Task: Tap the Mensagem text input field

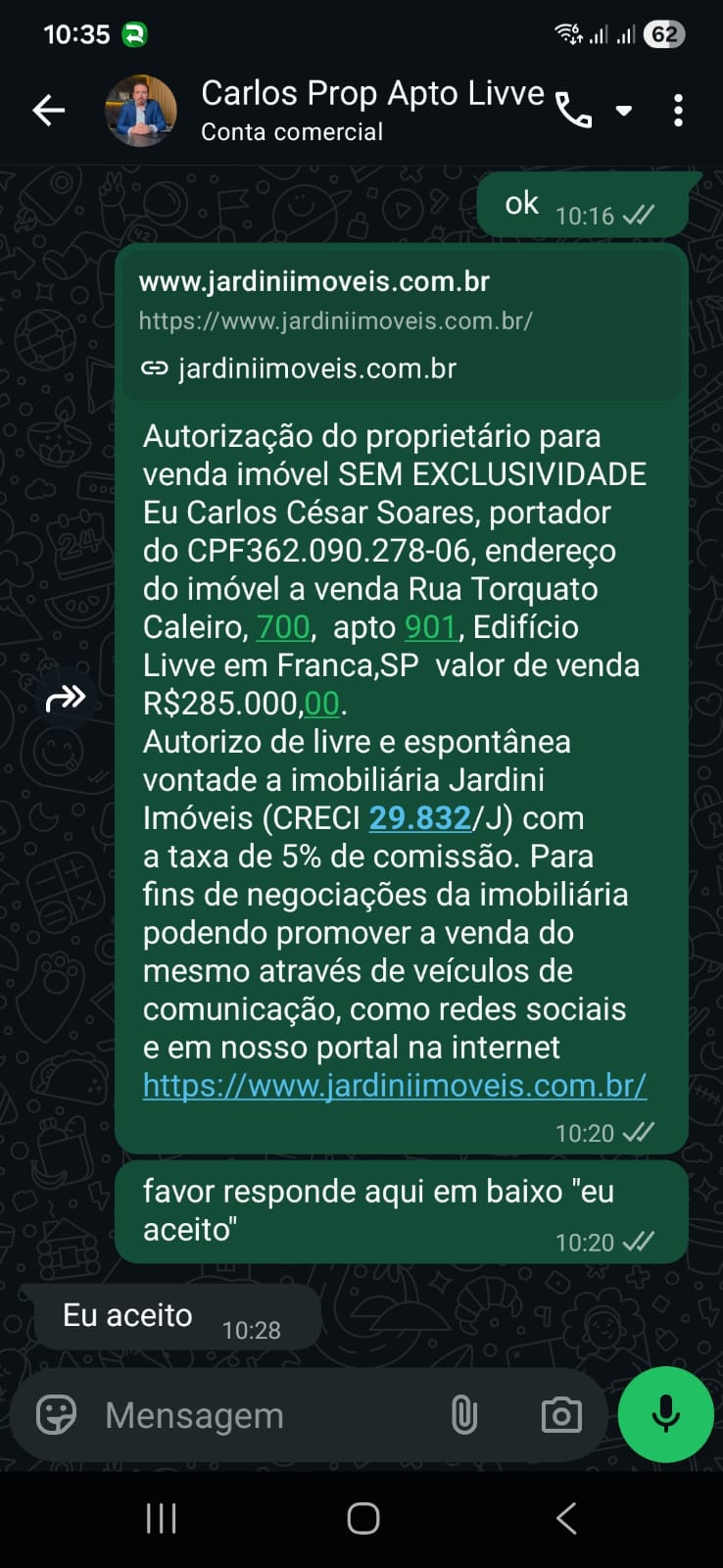Action: coord(245,1414)
